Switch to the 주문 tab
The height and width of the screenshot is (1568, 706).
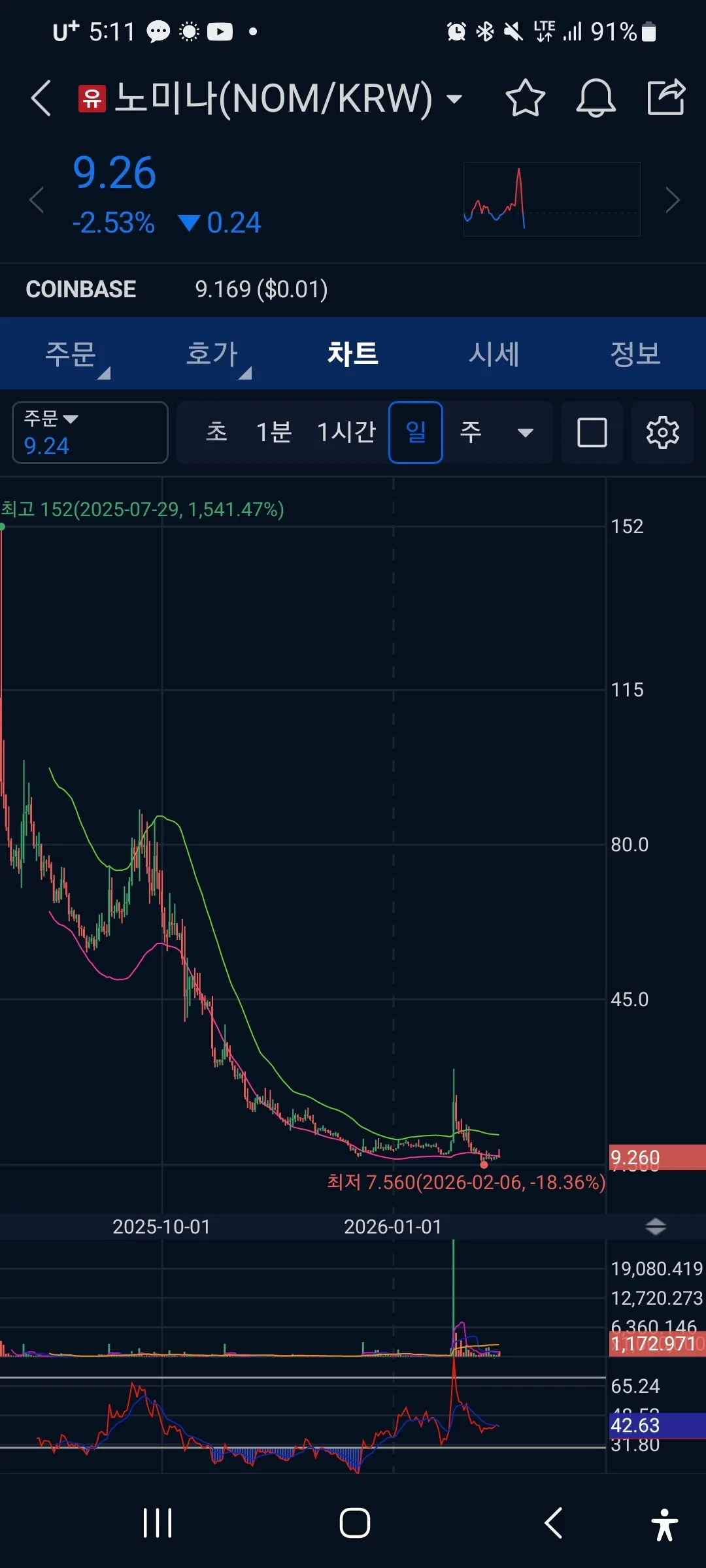(71, 354)
